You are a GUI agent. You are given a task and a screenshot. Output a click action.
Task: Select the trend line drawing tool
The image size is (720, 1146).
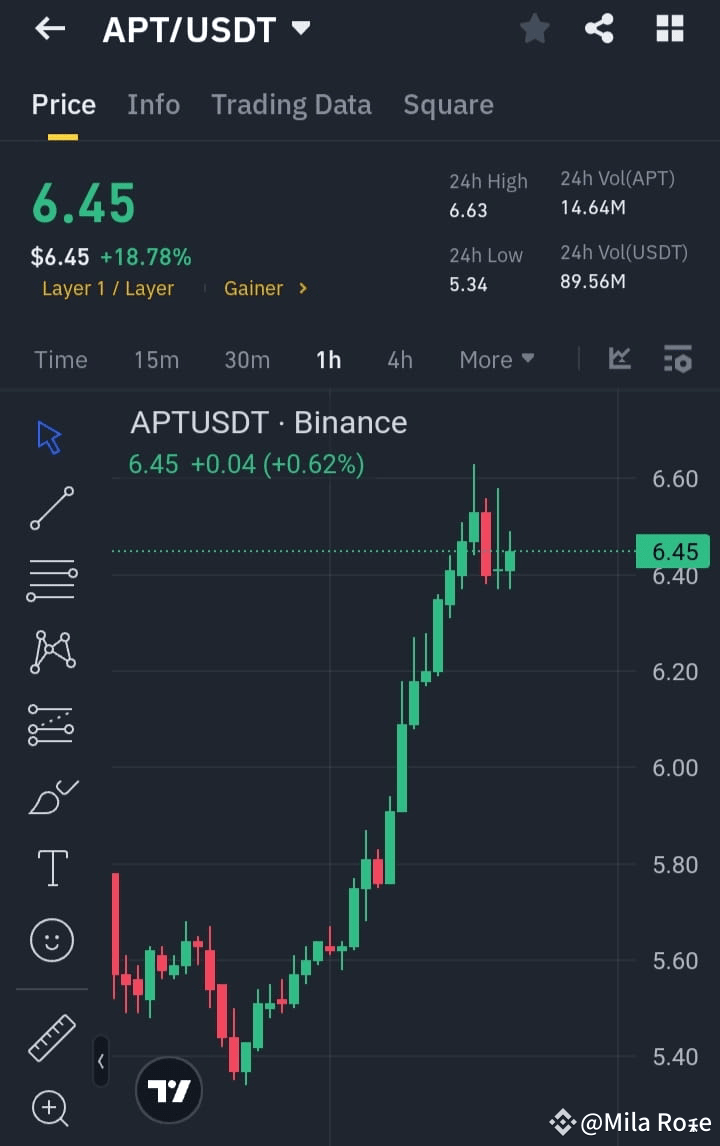point(50,508)
